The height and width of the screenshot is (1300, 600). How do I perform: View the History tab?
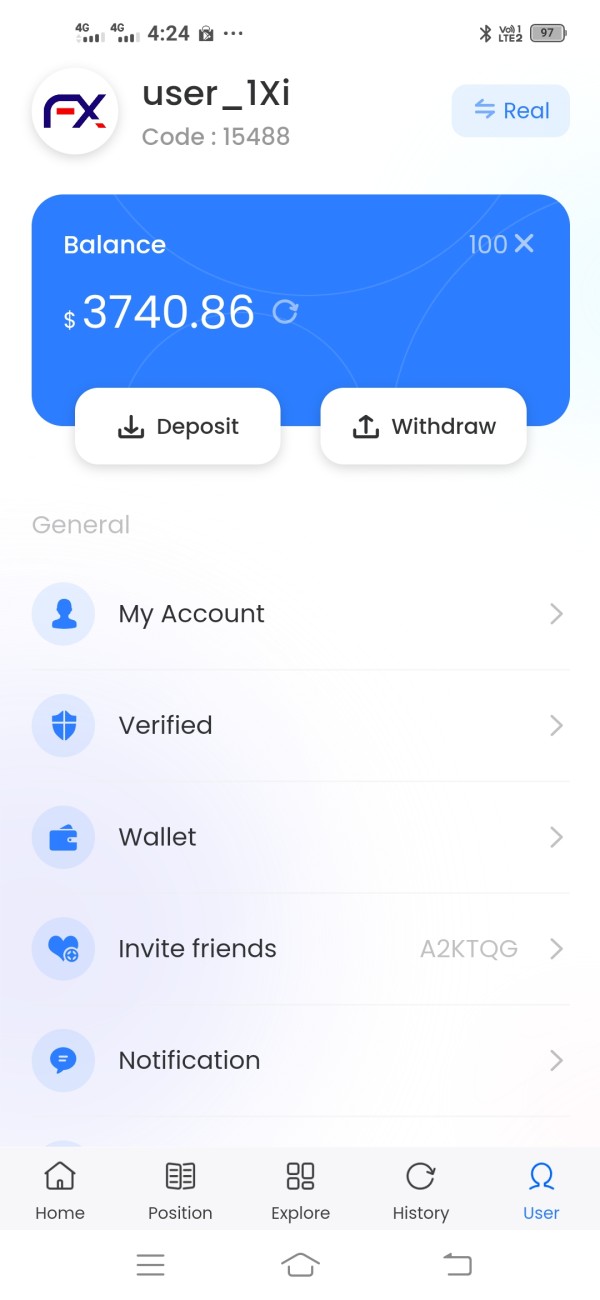420,1191
